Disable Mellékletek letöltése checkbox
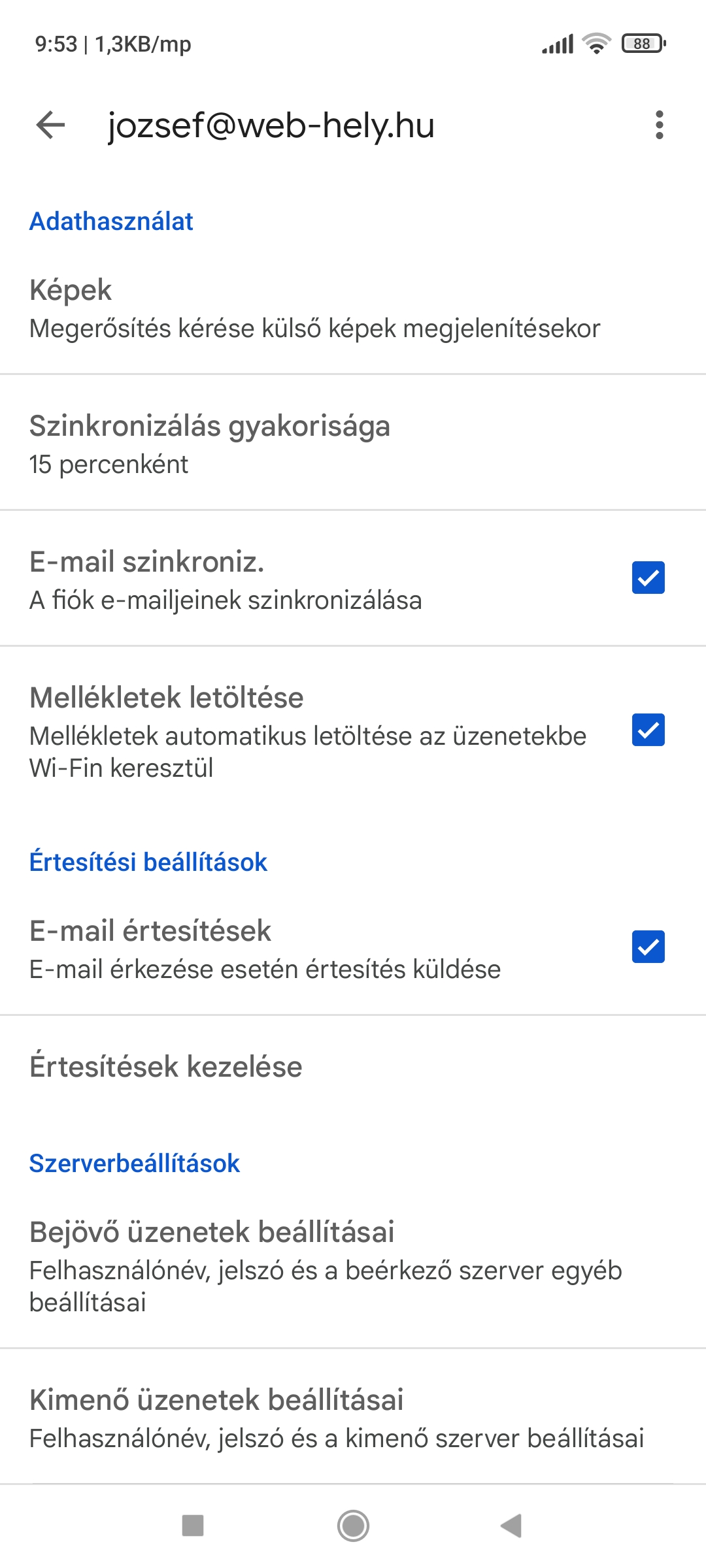The width and height of the screenshot is (706, 1568). (x=648, y=730)
